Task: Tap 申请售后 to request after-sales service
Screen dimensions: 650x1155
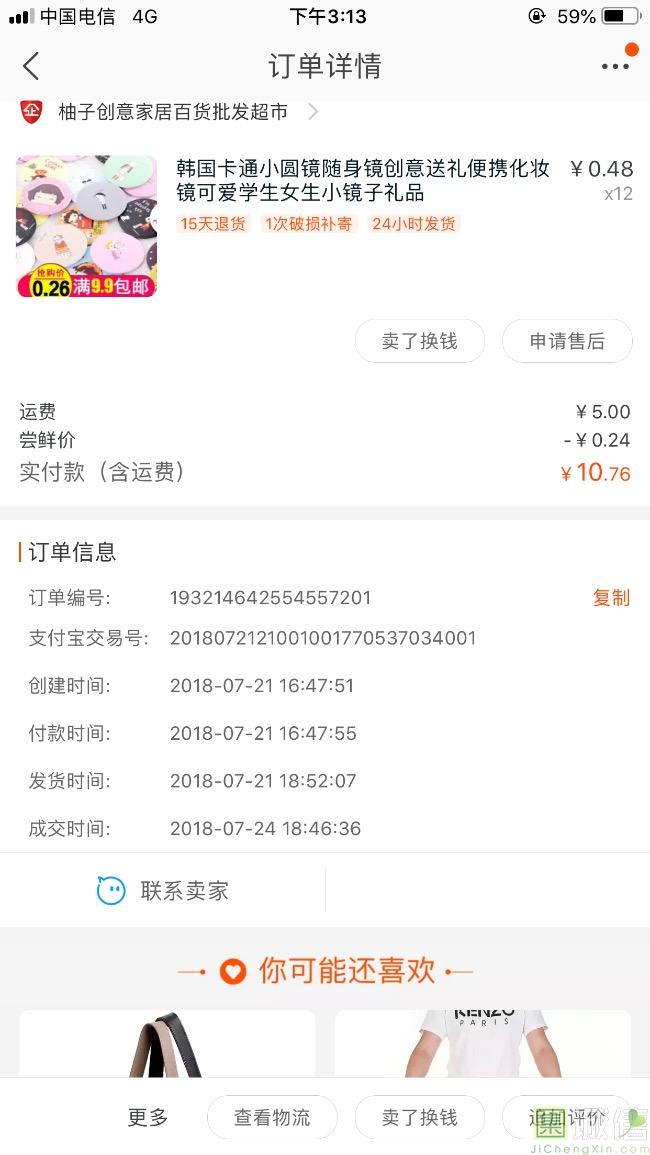Action: pos(567,341)
